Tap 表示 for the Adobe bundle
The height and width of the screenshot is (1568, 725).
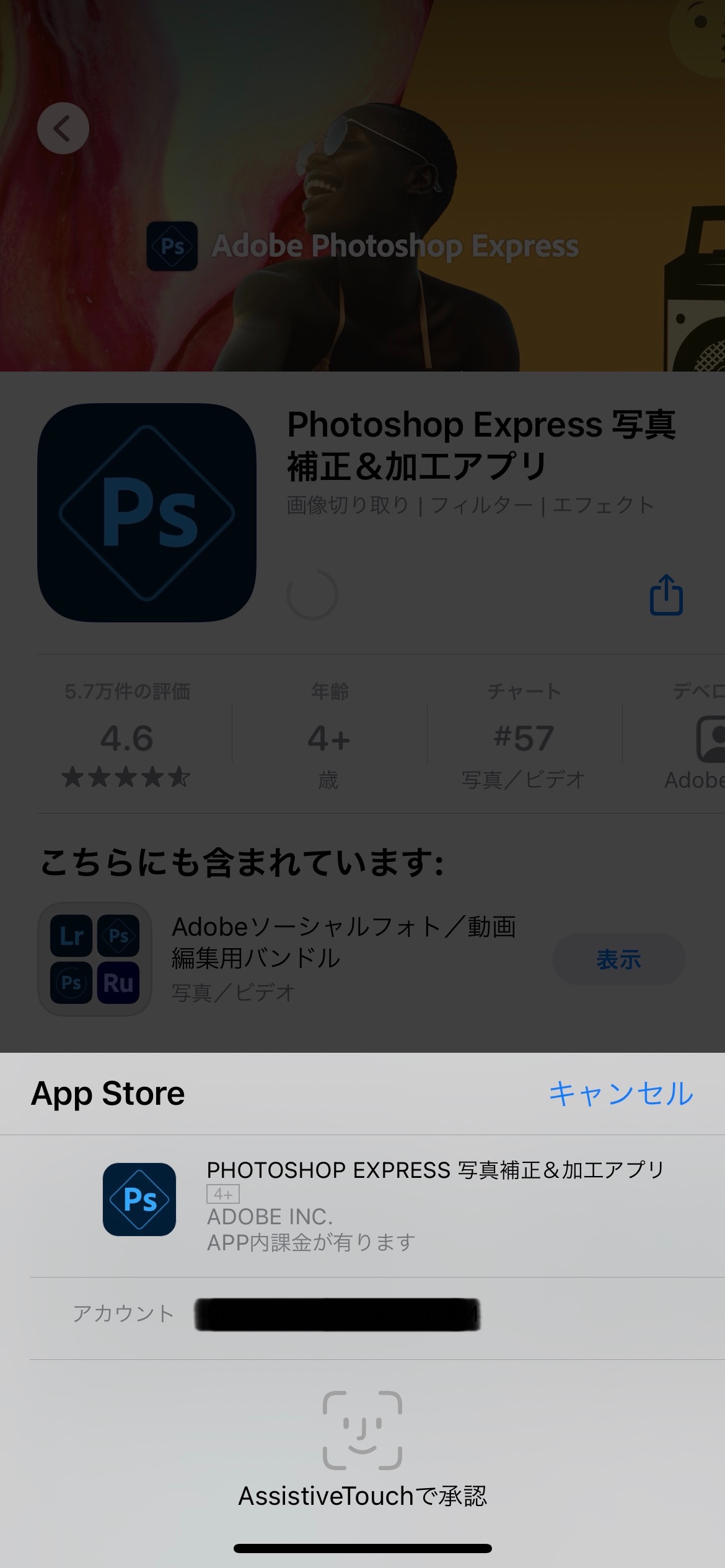(x=618, y=959)
